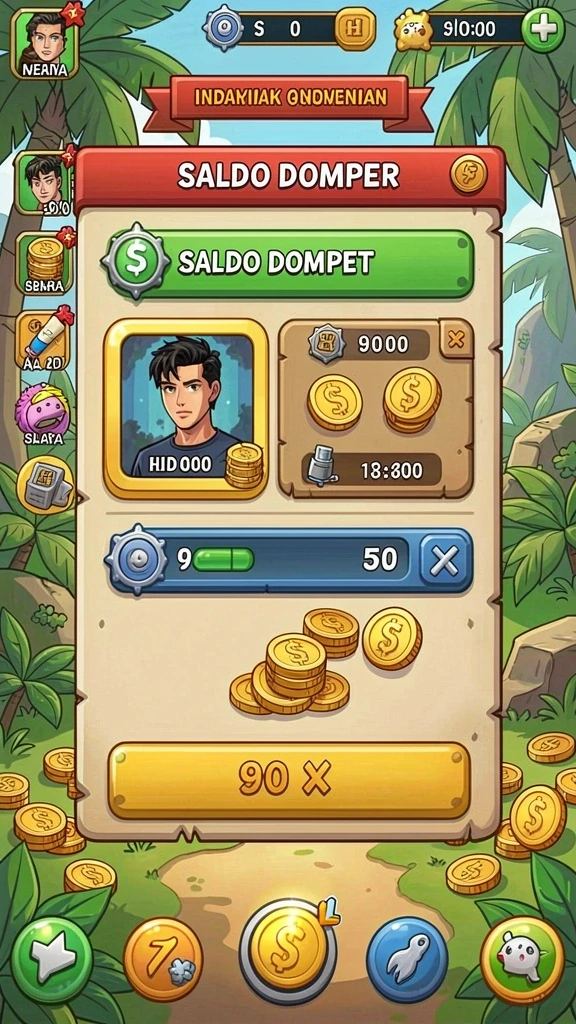
Task: Open the NEANA player avatar at top
Action: [x=44, y=42]
